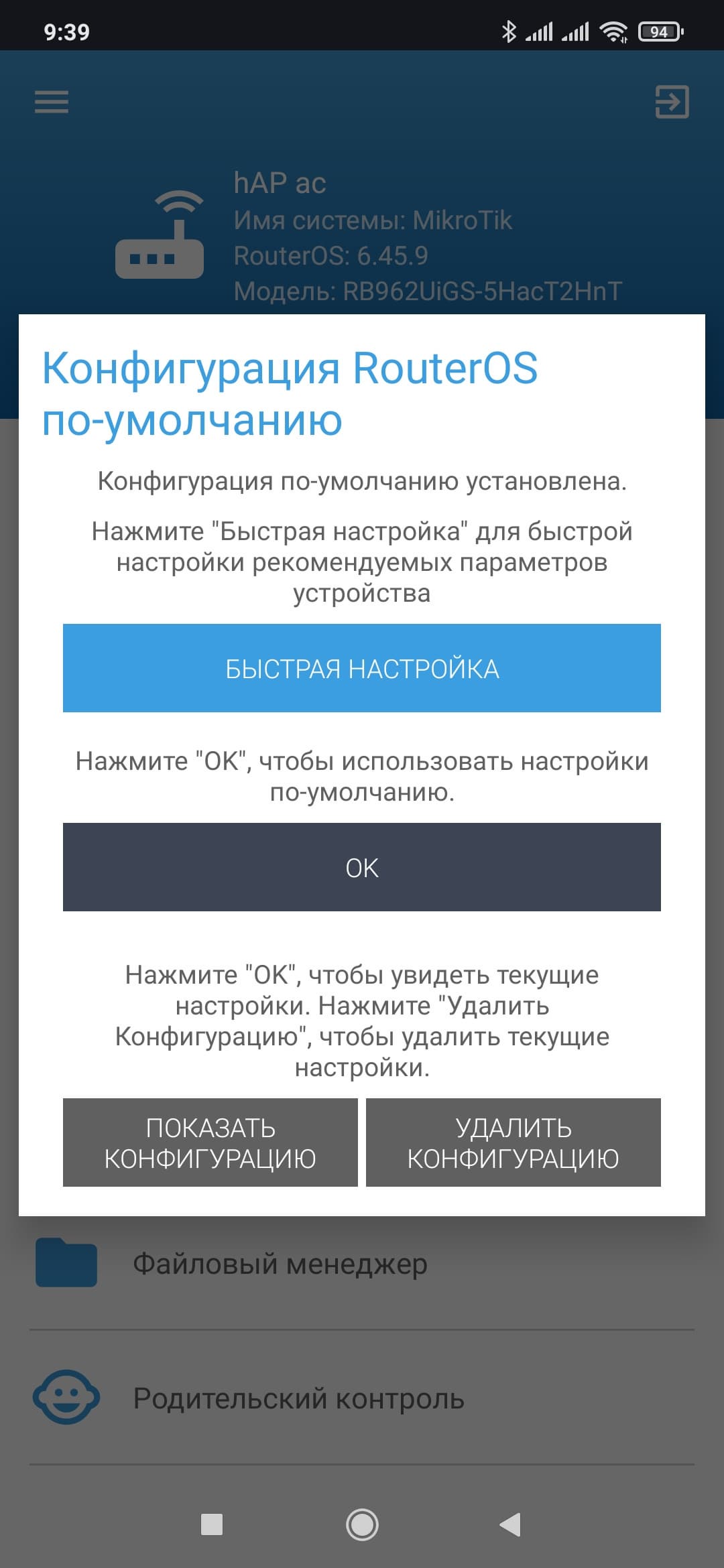
Task: Go back using system back button
Action: (510, 1525)
